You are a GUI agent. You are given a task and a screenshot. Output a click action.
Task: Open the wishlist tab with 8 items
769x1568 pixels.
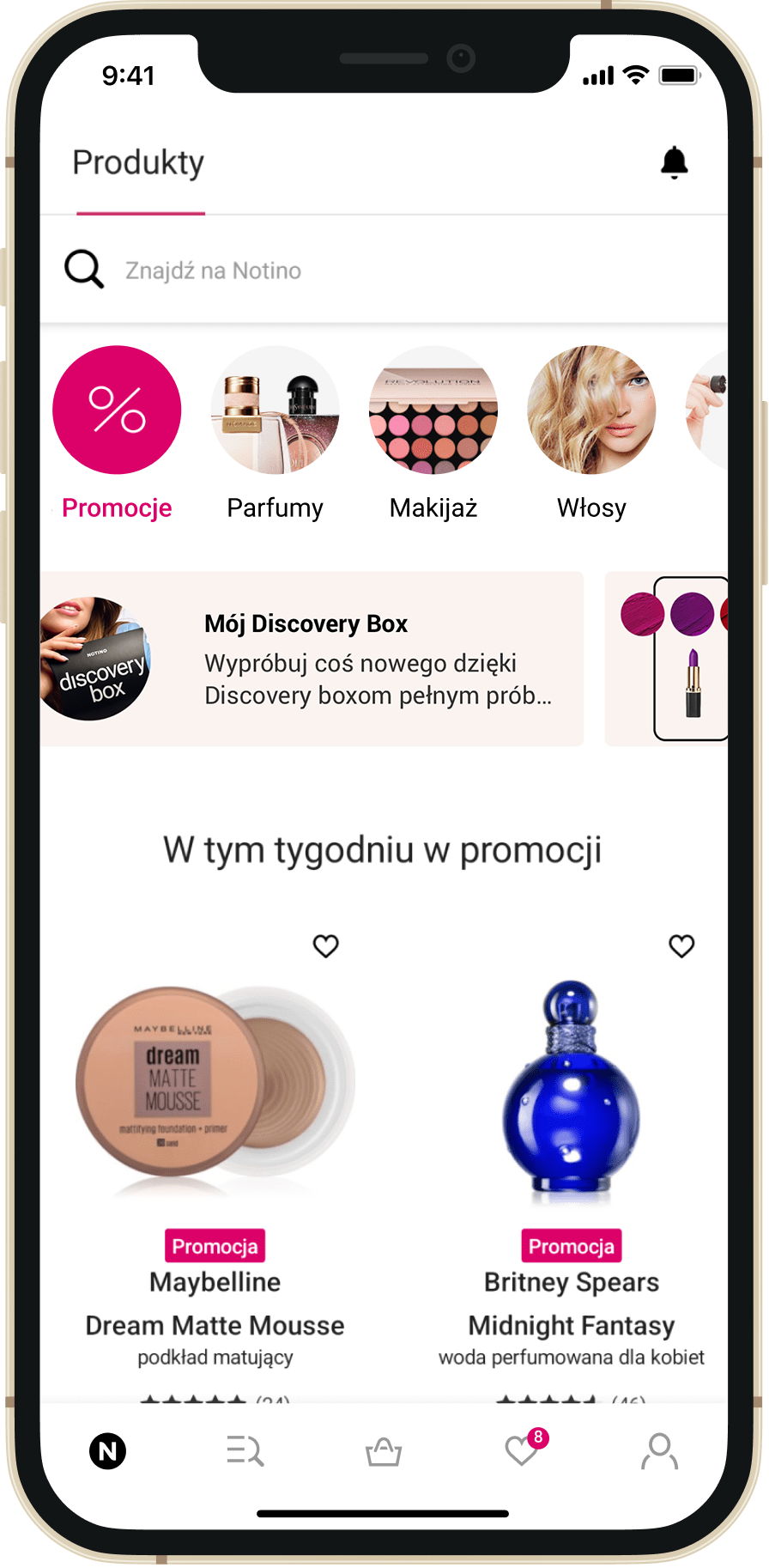(522, 1451)
